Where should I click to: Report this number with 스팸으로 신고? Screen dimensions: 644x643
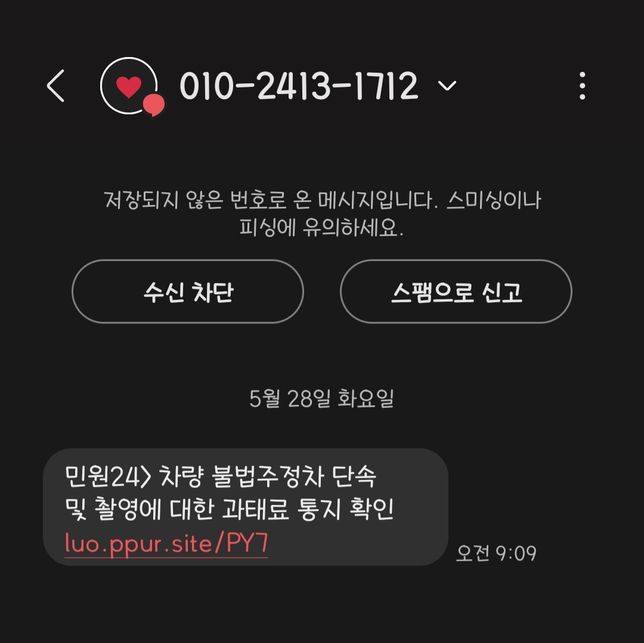pos(456,292)
